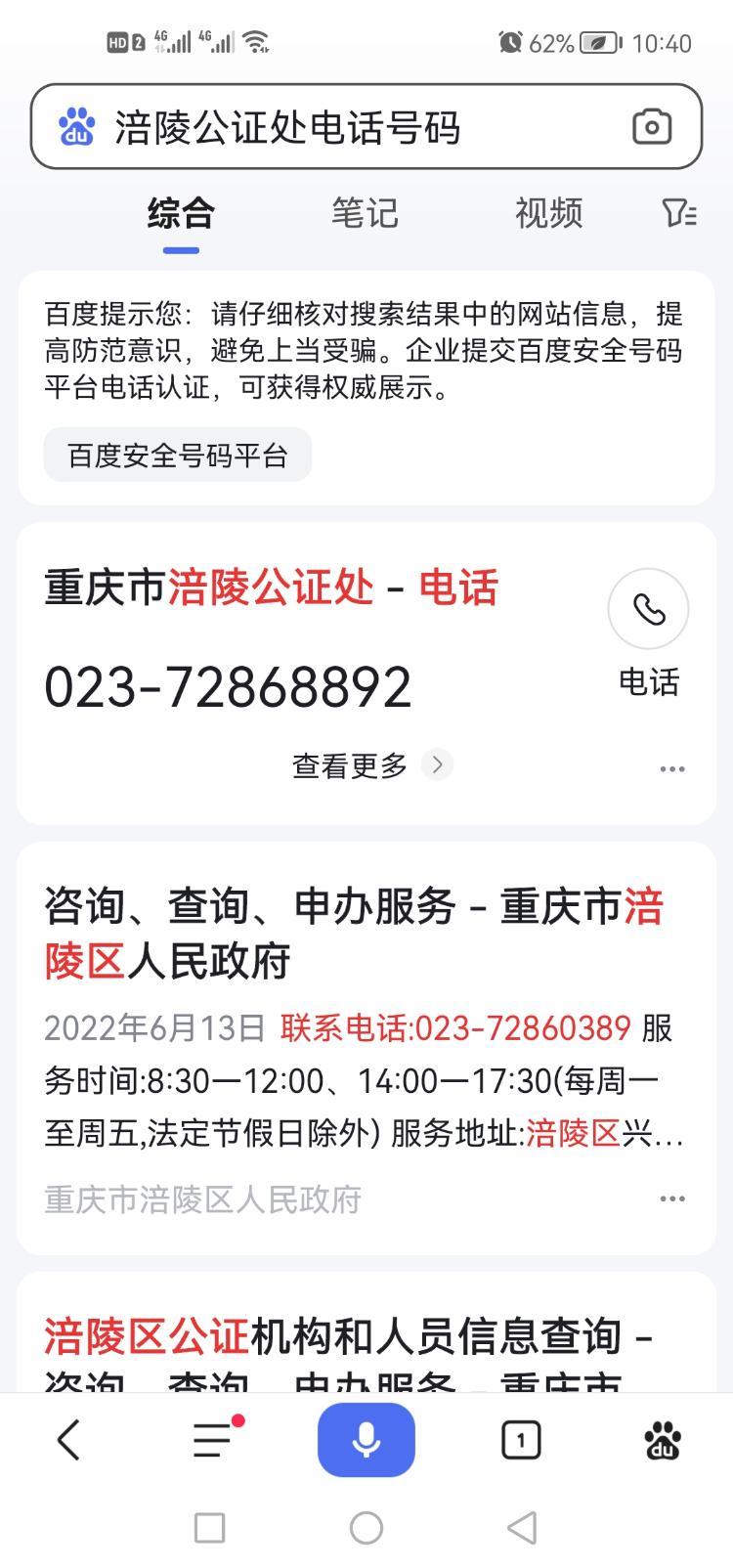
Task: Switch to the 视频 tab
Action: pos(548,212)
